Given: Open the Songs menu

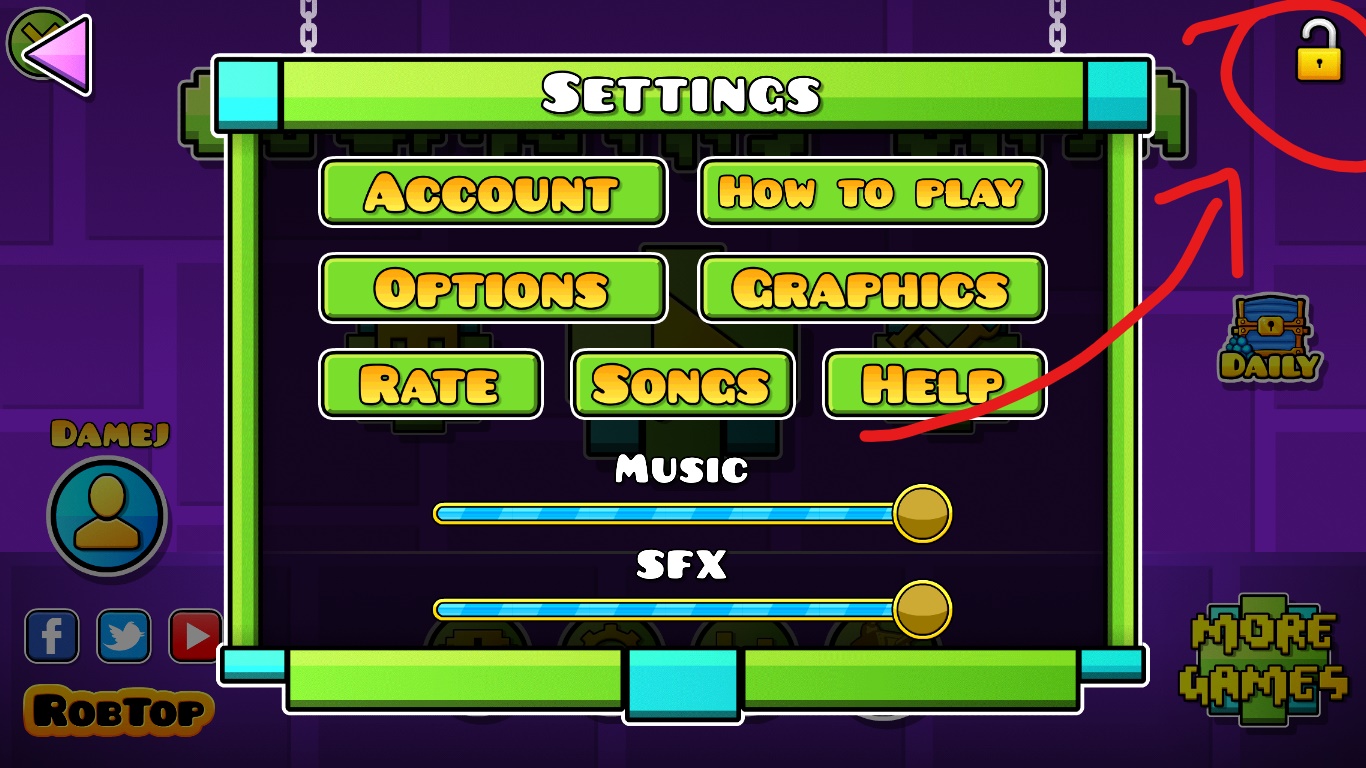Looking at the screenshot, I should pos(682,384).
